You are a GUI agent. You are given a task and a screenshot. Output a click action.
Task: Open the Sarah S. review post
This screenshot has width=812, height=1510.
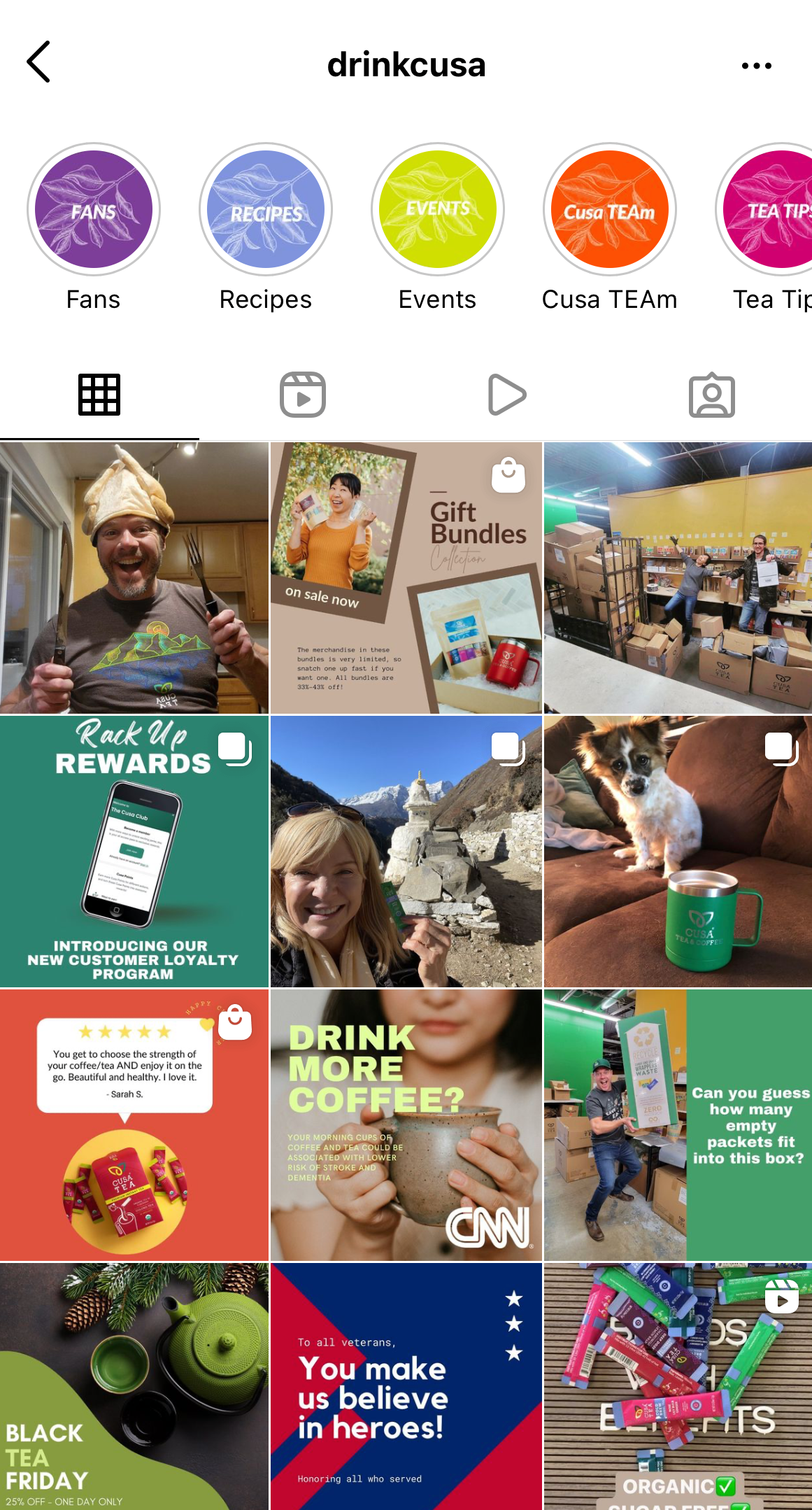point(134,1125)
